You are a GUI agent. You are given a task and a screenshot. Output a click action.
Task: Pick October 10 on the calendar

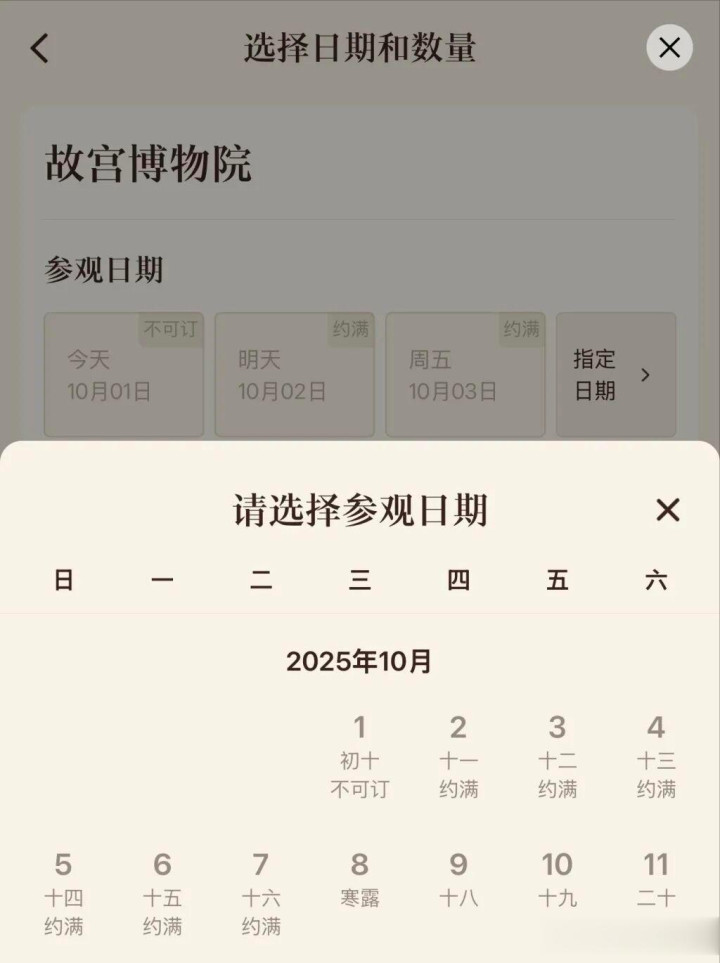pyautogui.click(x=557, y=879)
